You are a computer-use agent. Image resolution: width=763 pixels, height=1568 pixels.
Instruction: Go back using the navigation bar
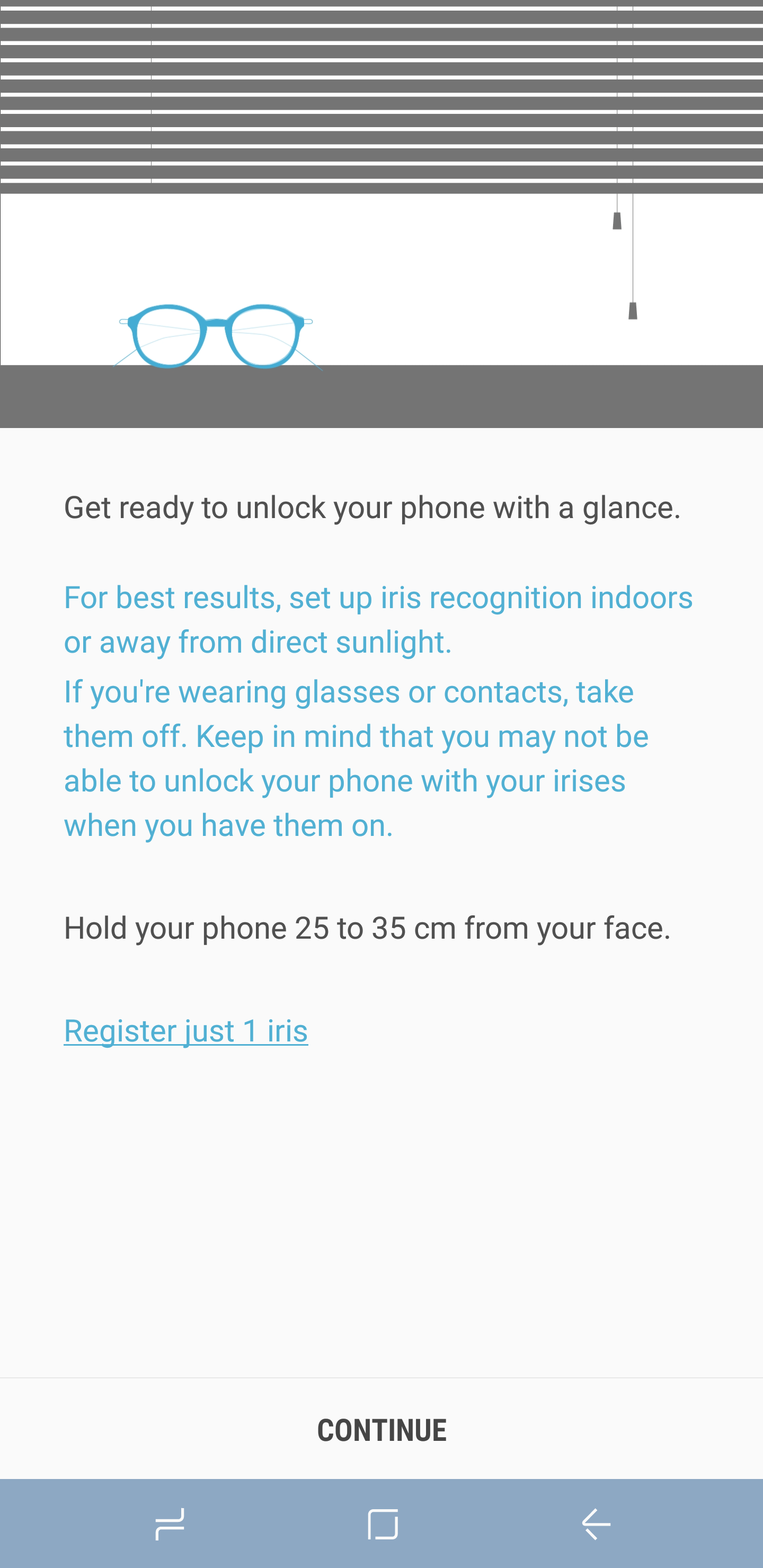click(596, 1524)
